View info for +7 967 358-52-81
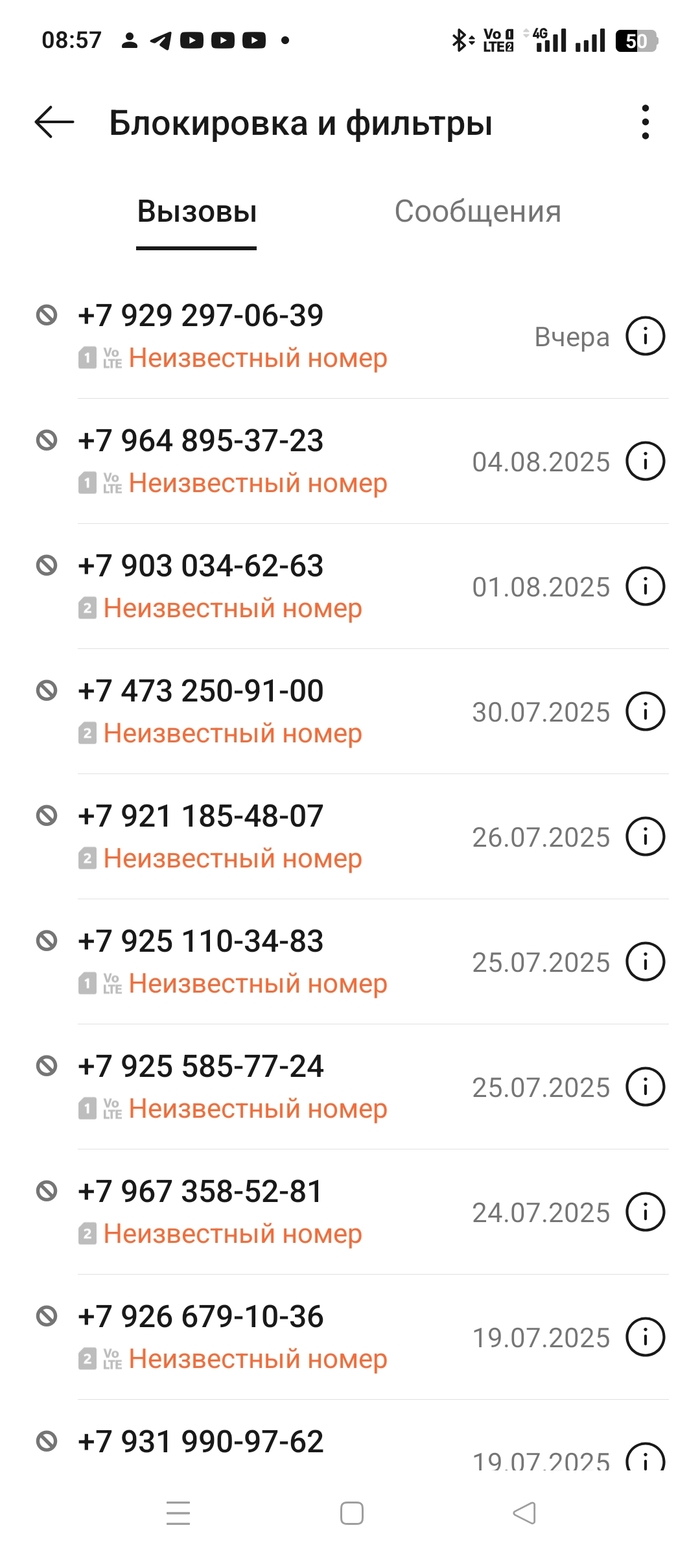 tap(645, 1212)
